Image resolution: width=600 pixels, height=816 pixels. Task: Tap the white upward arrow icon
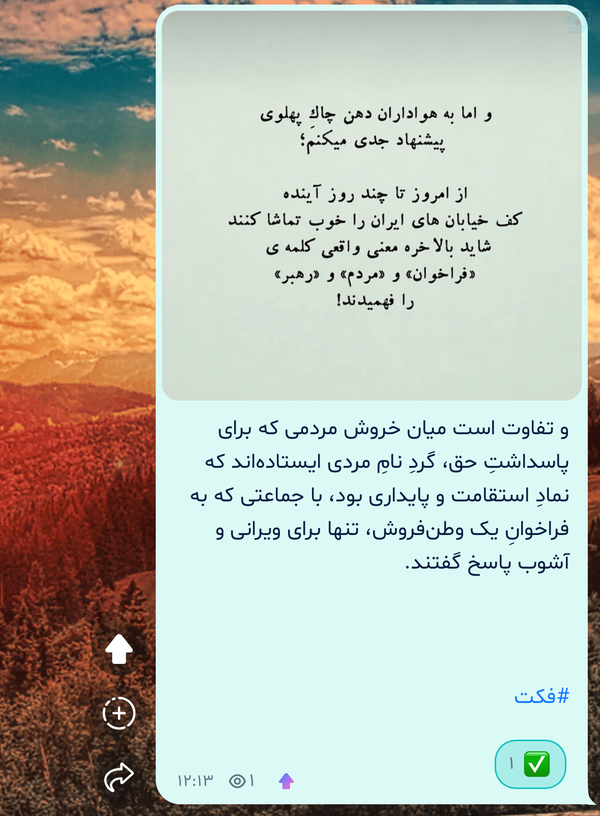[x=119, y=649]
